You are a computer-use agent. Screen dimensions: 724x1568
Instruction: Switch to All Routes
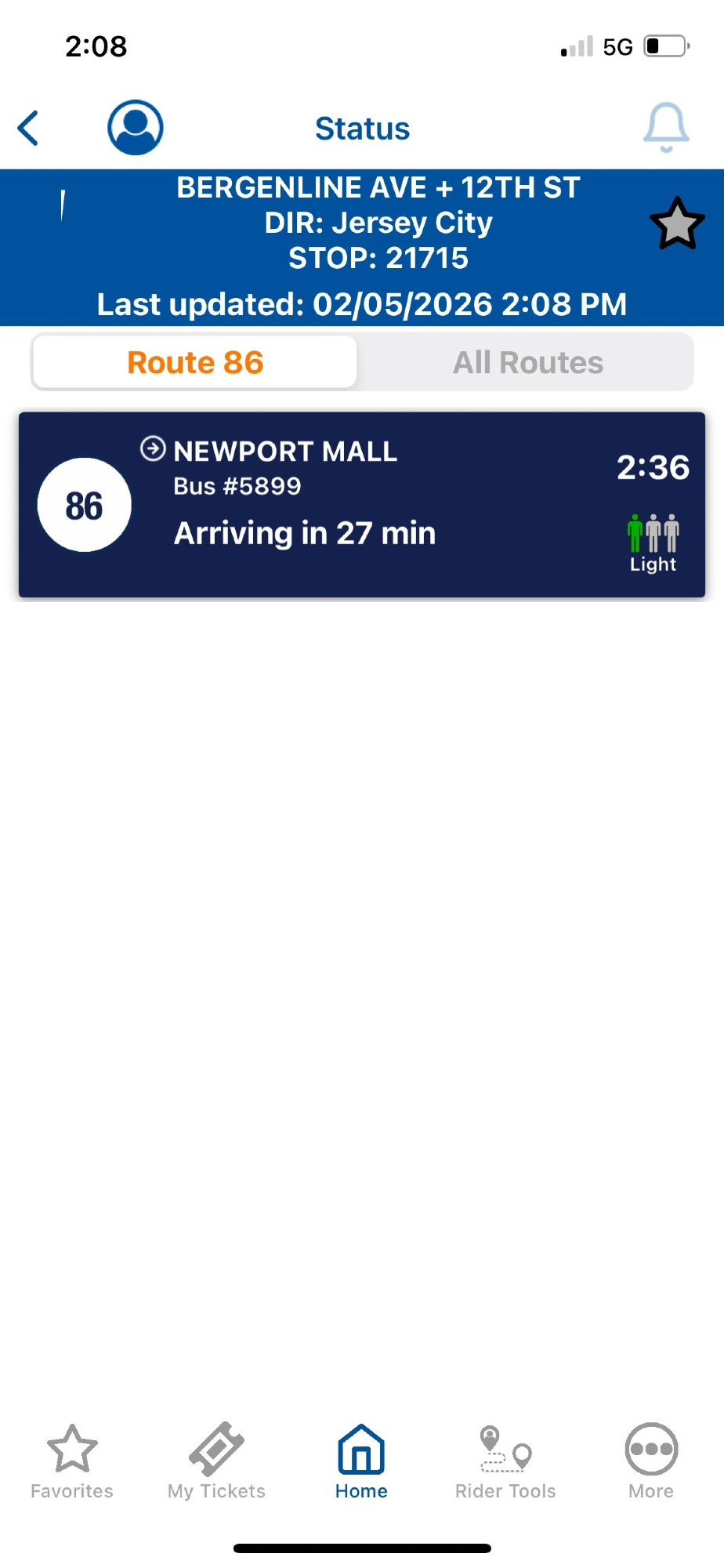527,362
